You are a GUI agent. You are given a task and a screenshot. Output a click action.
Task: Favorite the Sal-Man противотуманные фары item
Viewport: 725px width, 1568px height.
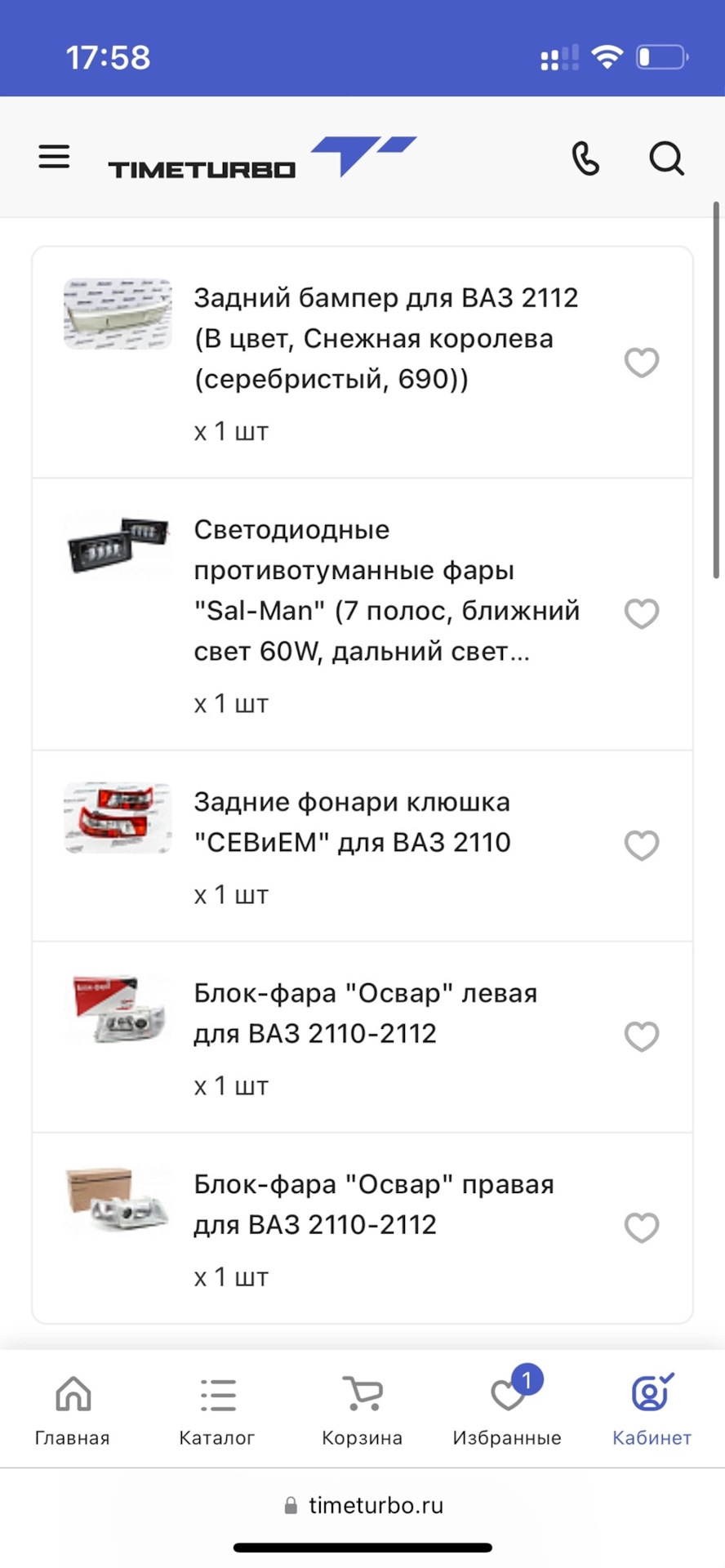[642, 613]
